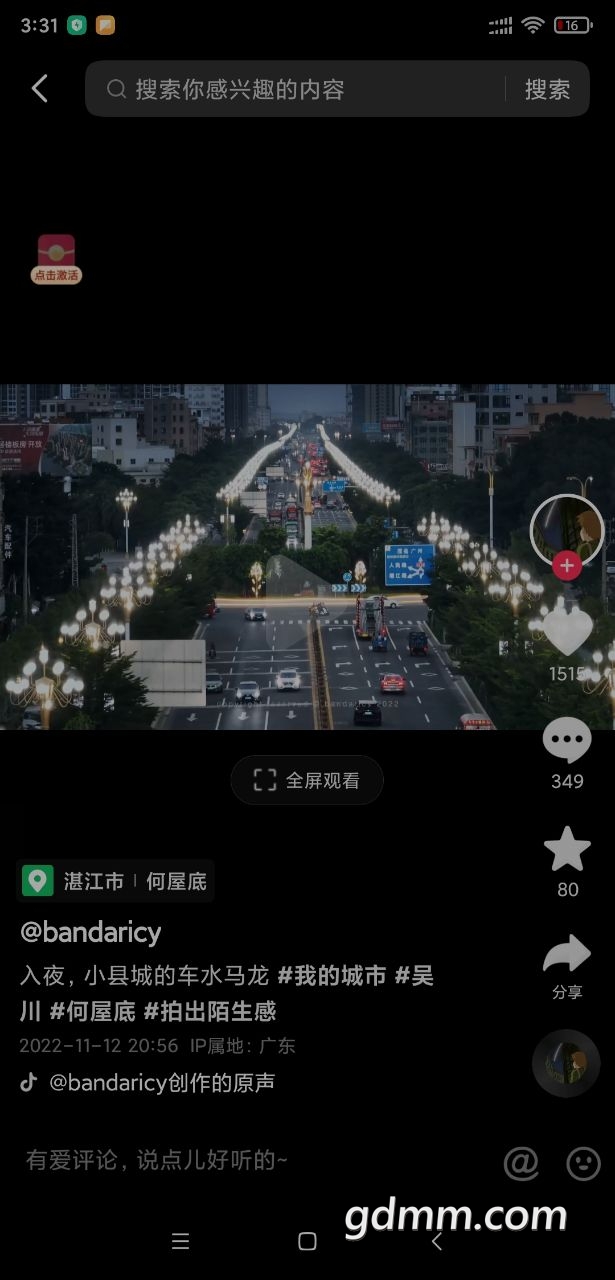Tap the spinning music disc
This screenshot has height=1280, width=615.
pos(566,1063)
